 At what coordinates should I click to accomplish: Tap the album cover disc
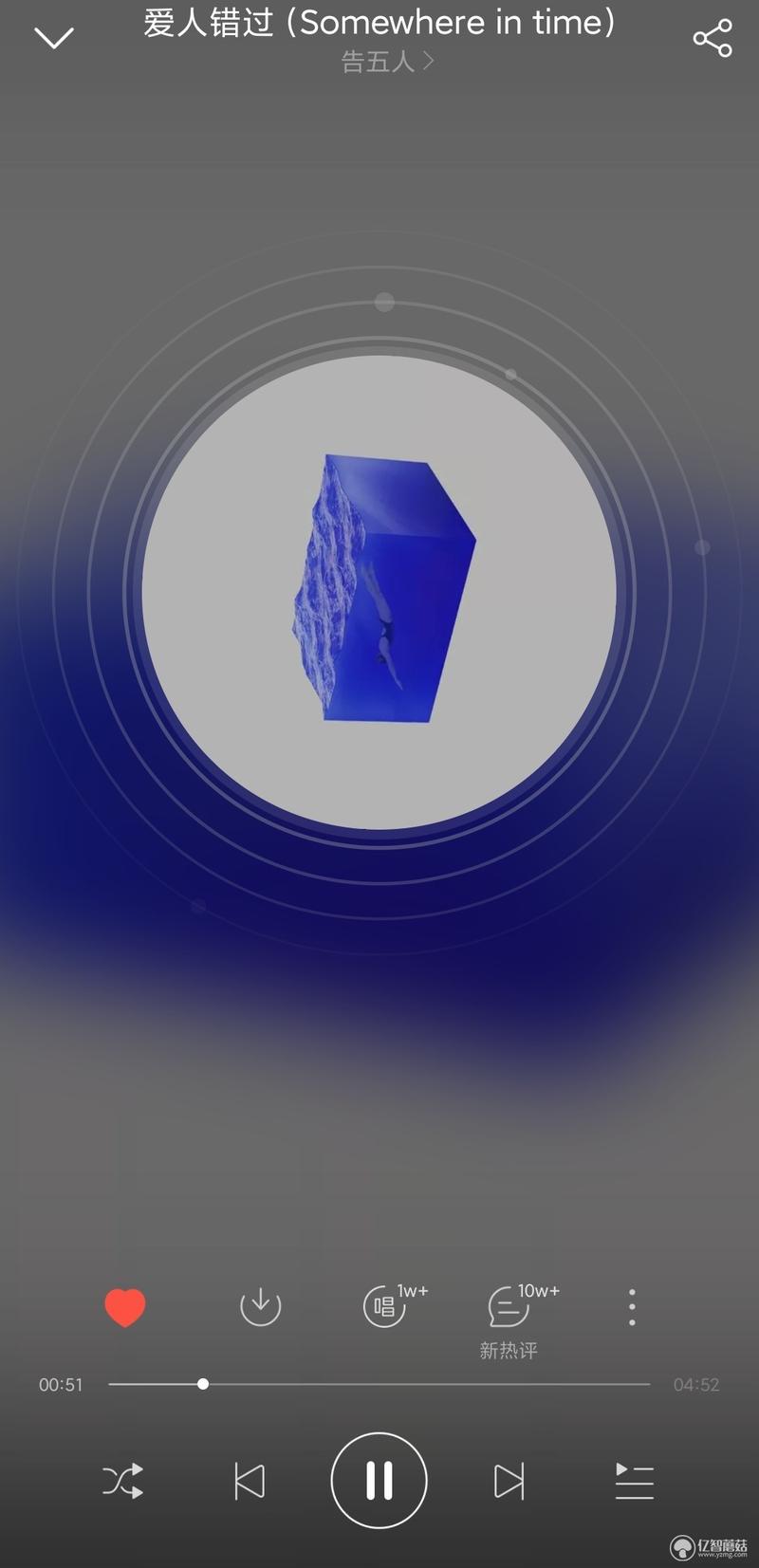(379, 593)
